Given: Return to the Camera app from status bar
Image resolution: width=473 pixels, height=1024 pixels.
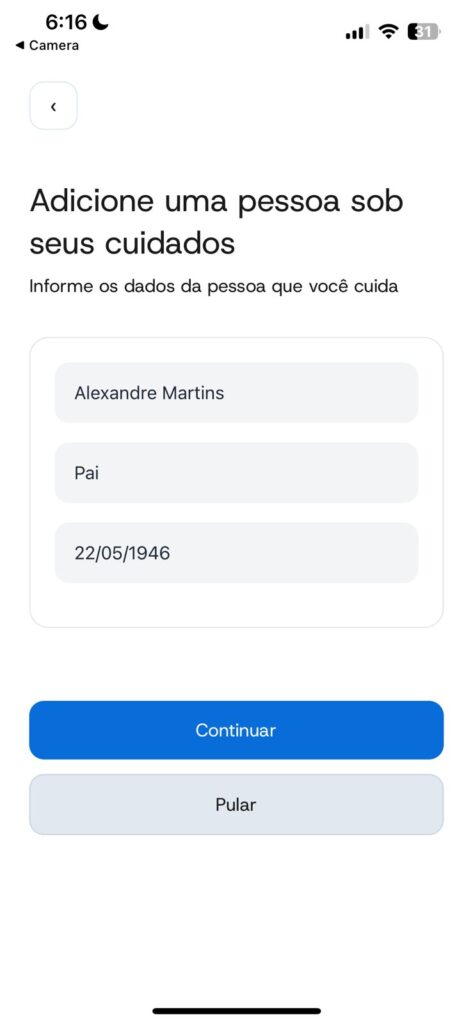Looking at the screenshot, I should tap(47, 46).
